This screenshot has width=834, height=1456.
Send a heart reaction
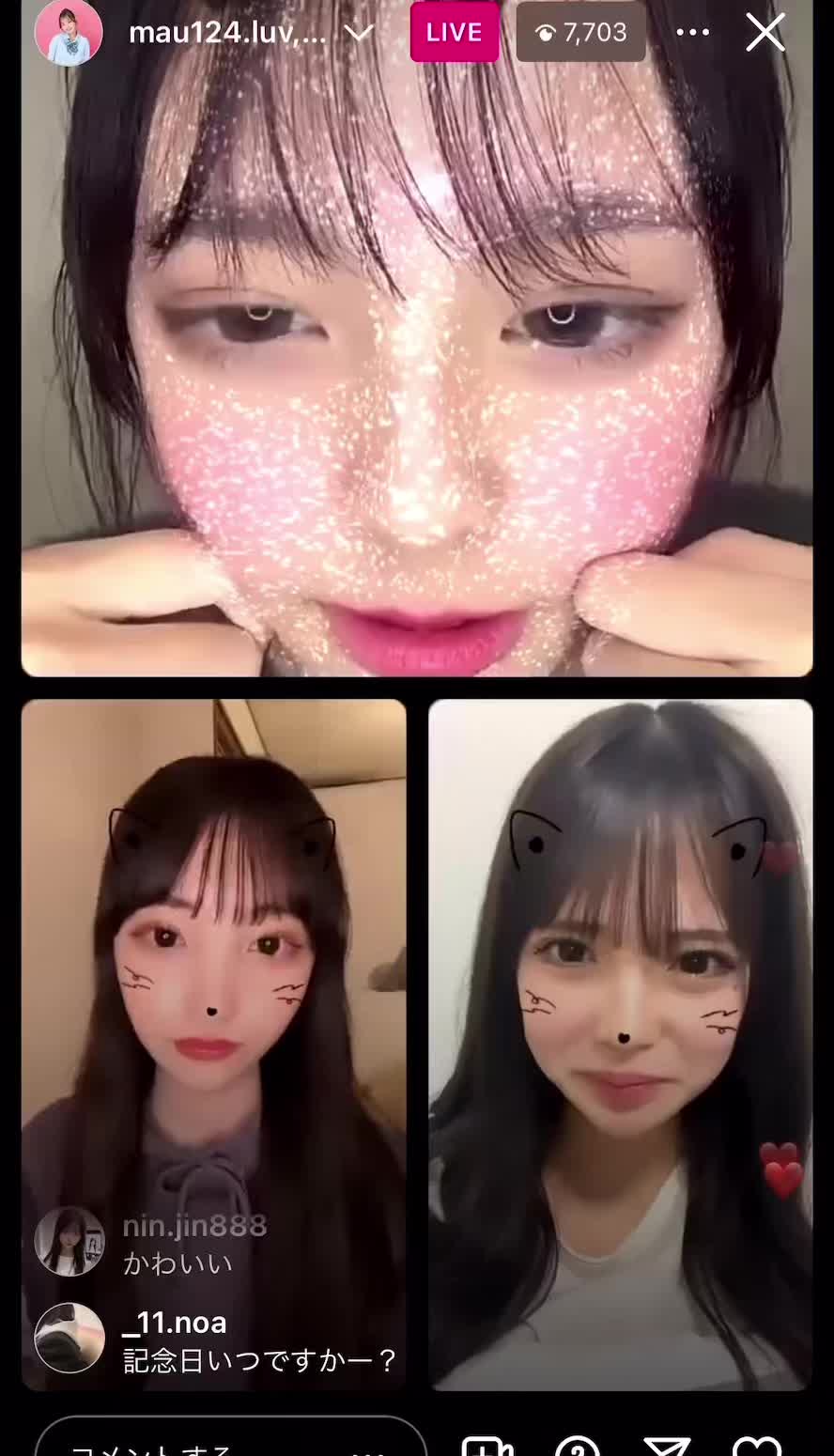point(757,1447)
